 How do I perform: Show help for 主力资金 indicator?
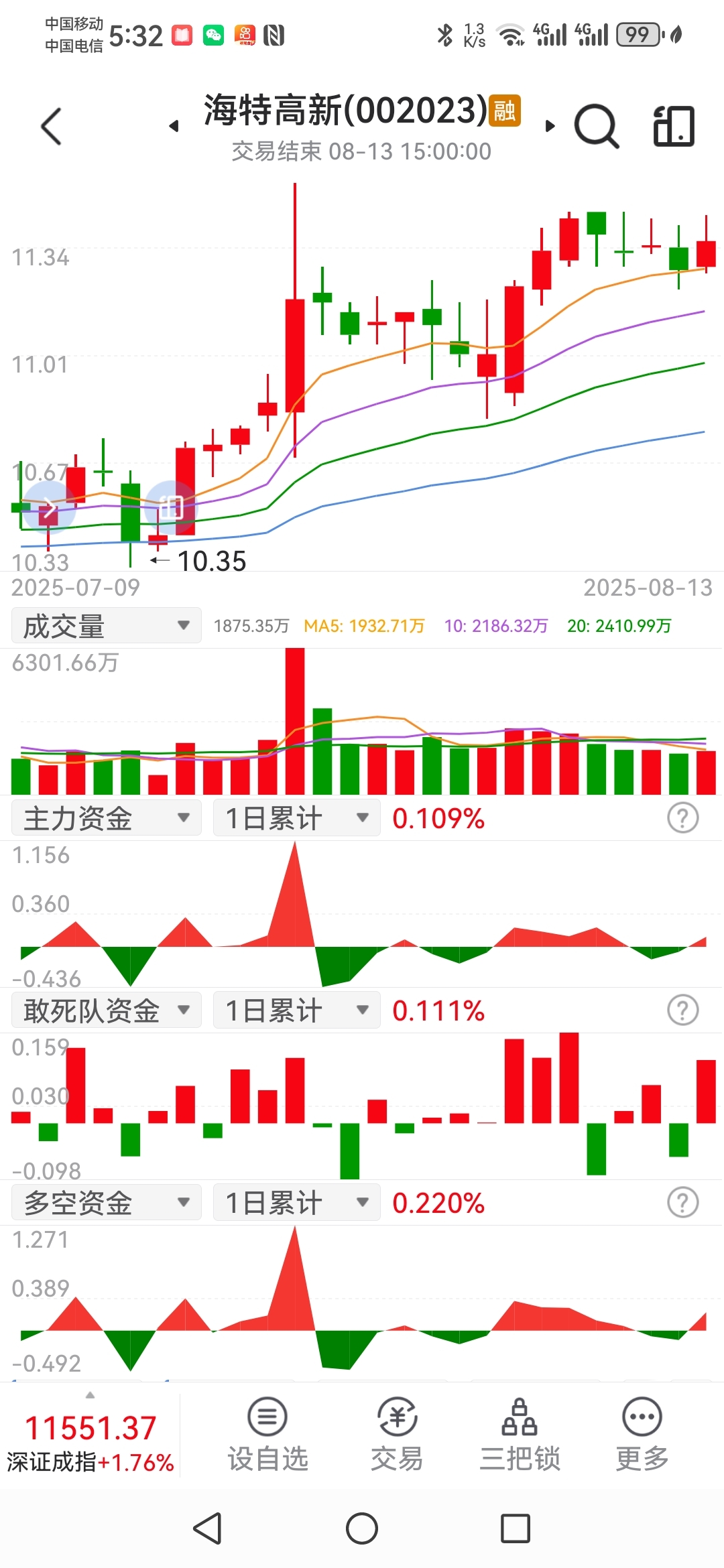[683, 818]
